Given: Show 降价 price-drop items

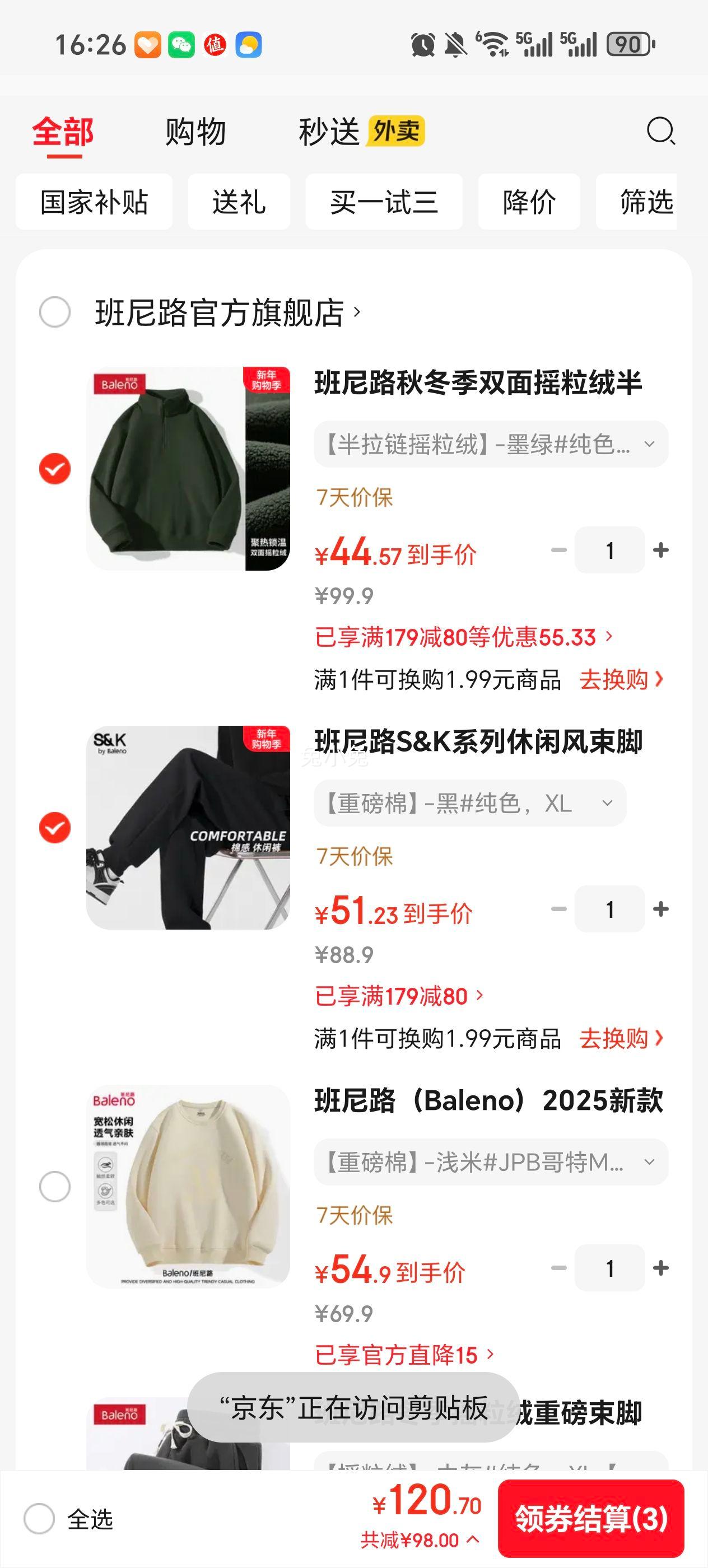Looking at the screenshot, I should [x=528, y=202].
